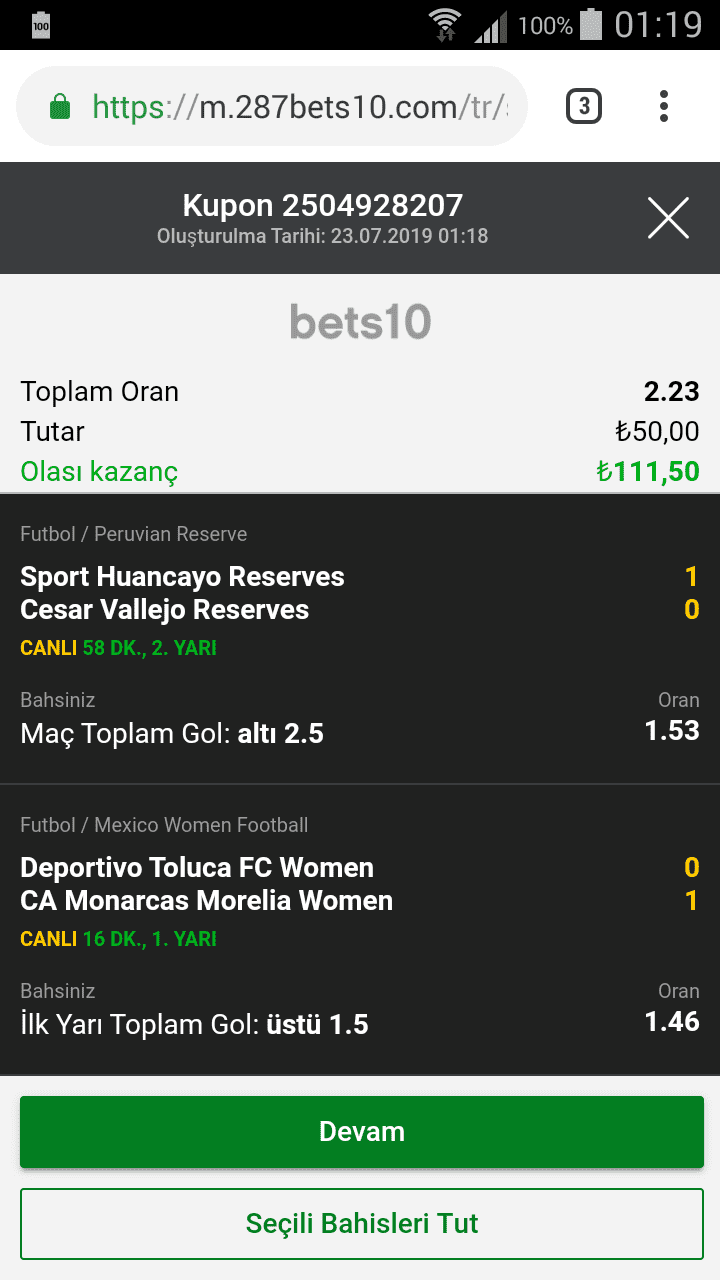This screenshot has height=1280, width=720.
Task: Open the browser tab switcher
Action: [584, 106]
